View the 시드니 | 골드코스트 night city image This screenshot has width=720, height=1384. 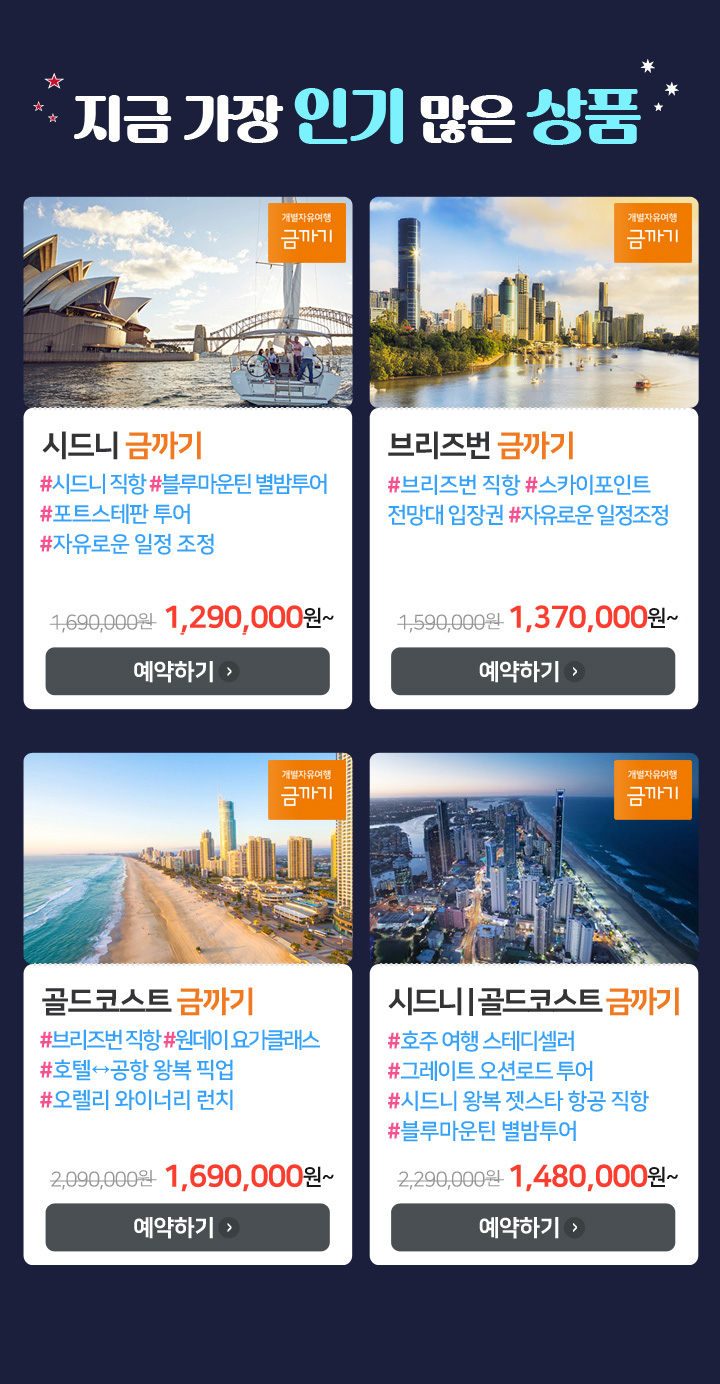[533, 858]
